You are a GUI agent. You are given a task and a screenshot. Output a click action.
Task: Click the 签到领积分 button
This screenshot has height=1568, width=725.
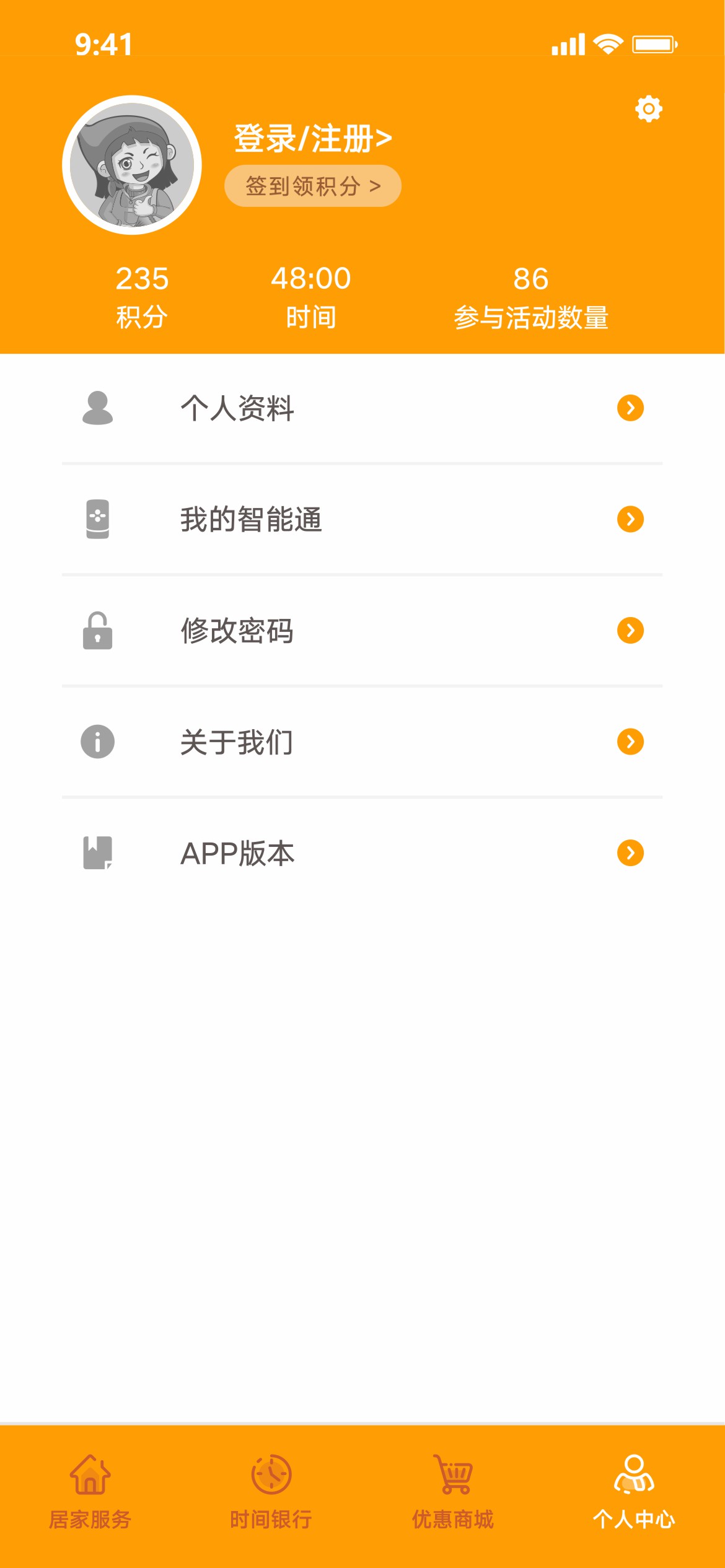click(312, 185)
